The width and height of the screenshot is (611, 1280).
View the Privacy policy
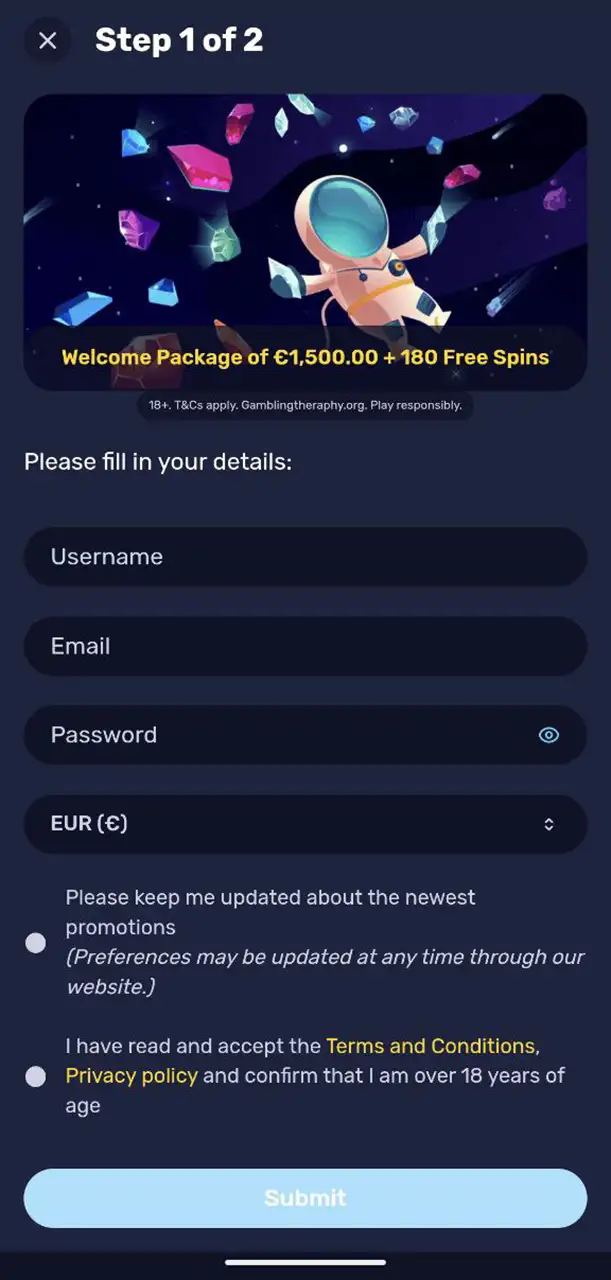coord(131,1077)
